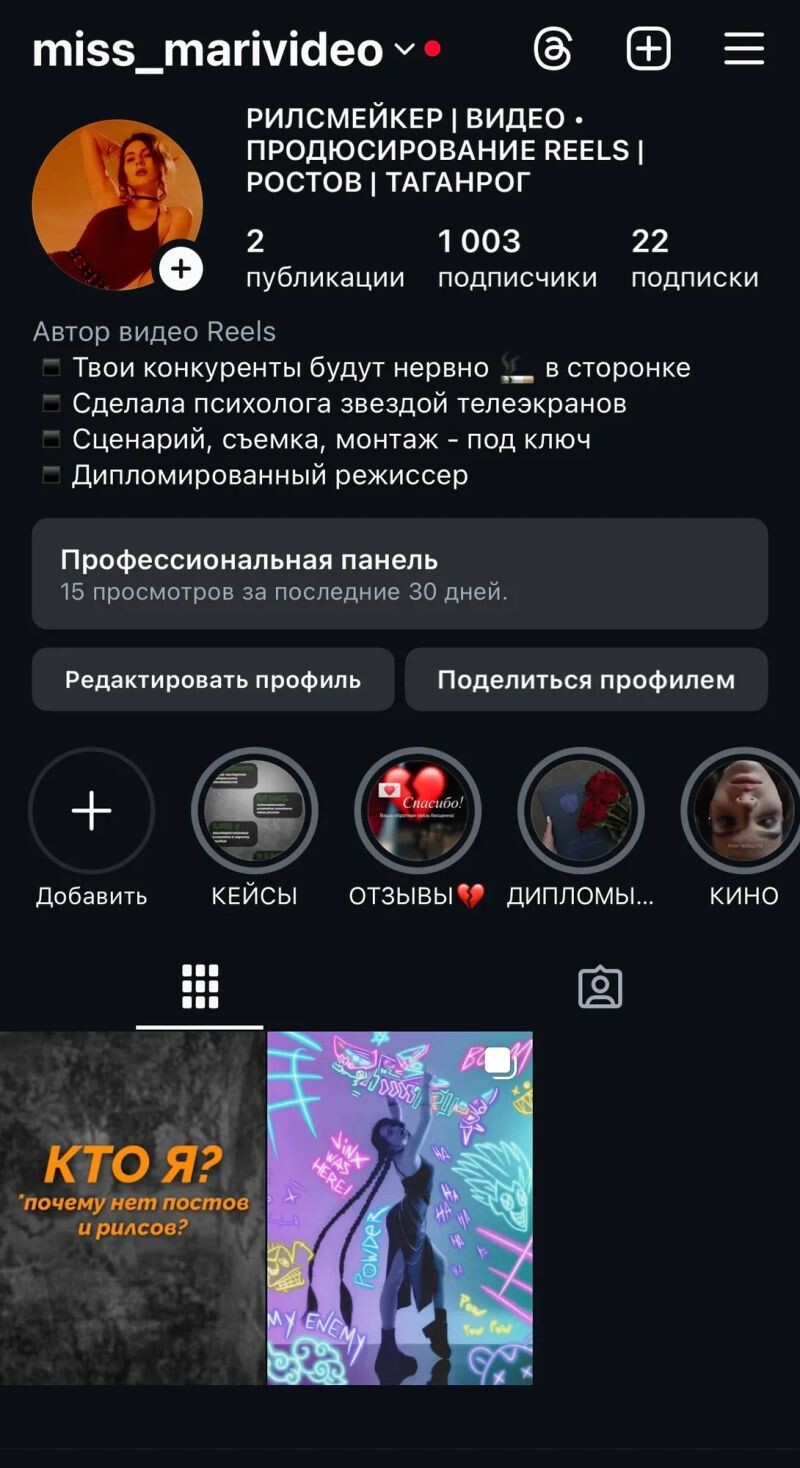Tap Редактировать профиль
The height and width of the screenshot is (1468, 800).
click(213, 680)
